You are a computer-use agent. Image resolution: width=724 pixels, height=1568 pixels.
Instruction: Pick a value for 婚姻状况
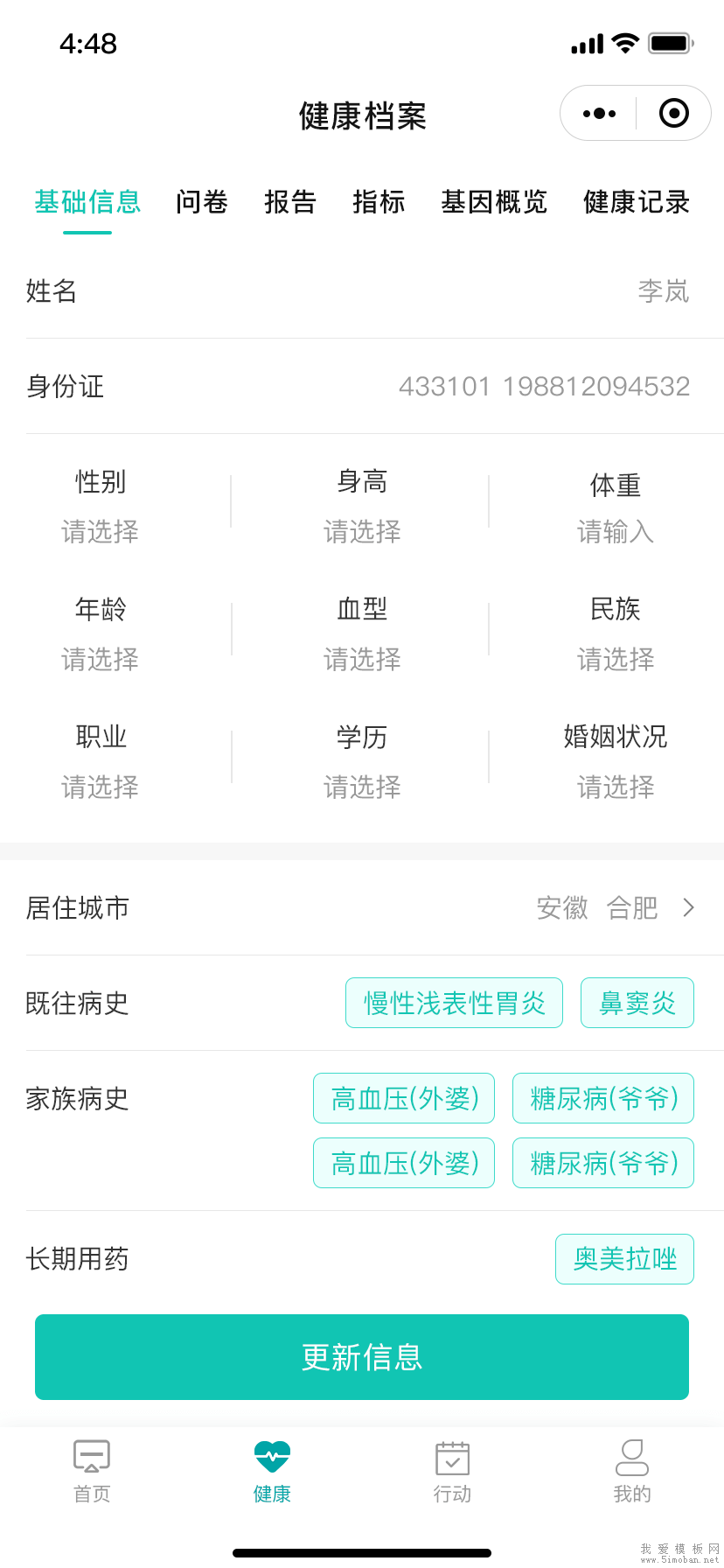click(x=616, y=787)
